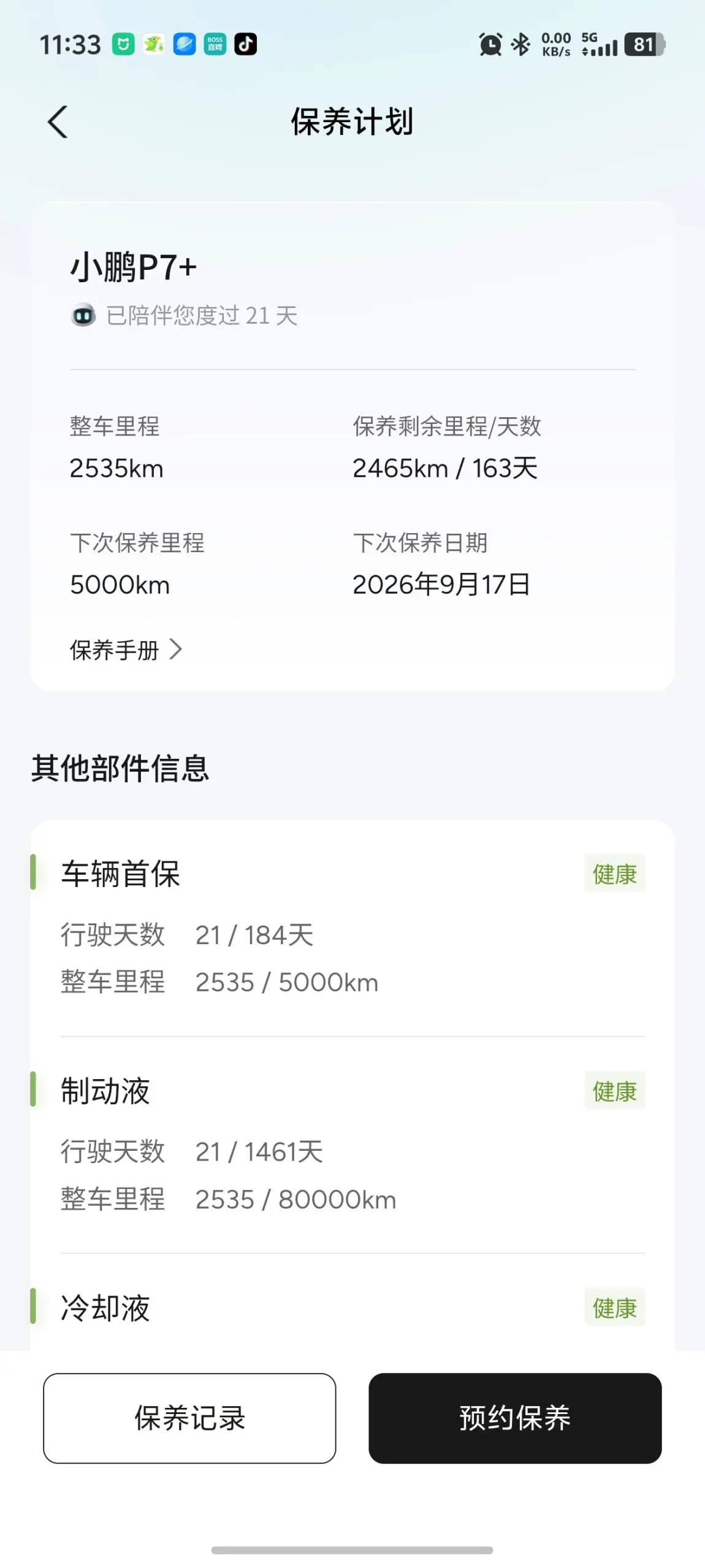The image size is (705, 1568).
Task: Tap 预约保养 to book maintenance
Action: click(514, 1418)
